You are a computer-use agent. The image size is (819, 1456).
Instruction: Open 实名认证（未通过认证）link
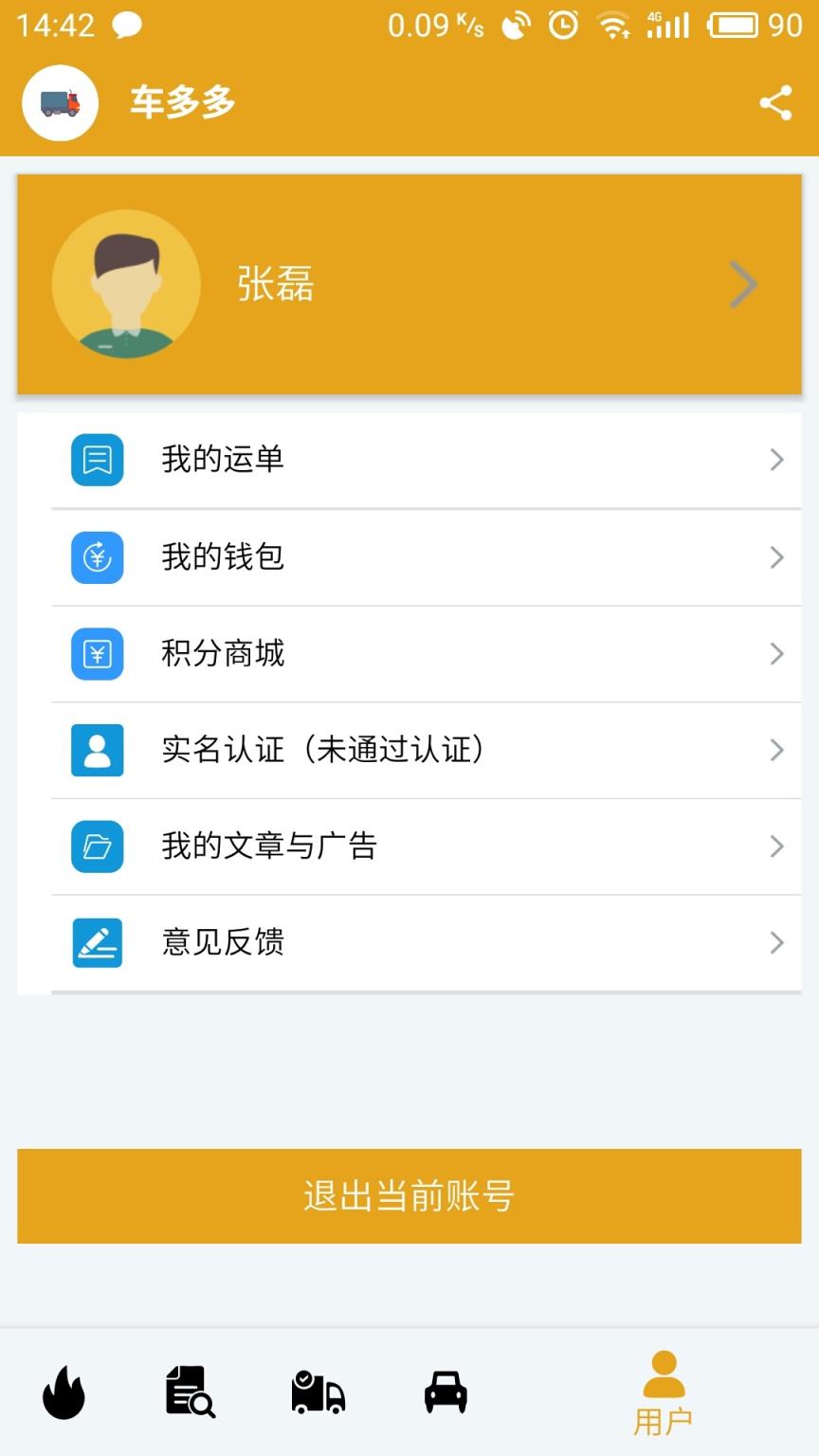tap(324, 750)
